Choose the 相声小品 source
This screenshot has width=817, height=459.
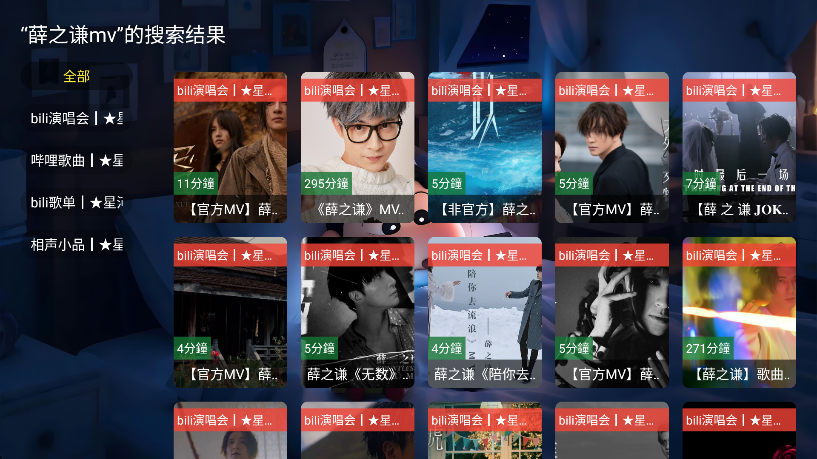pos(77,244)
